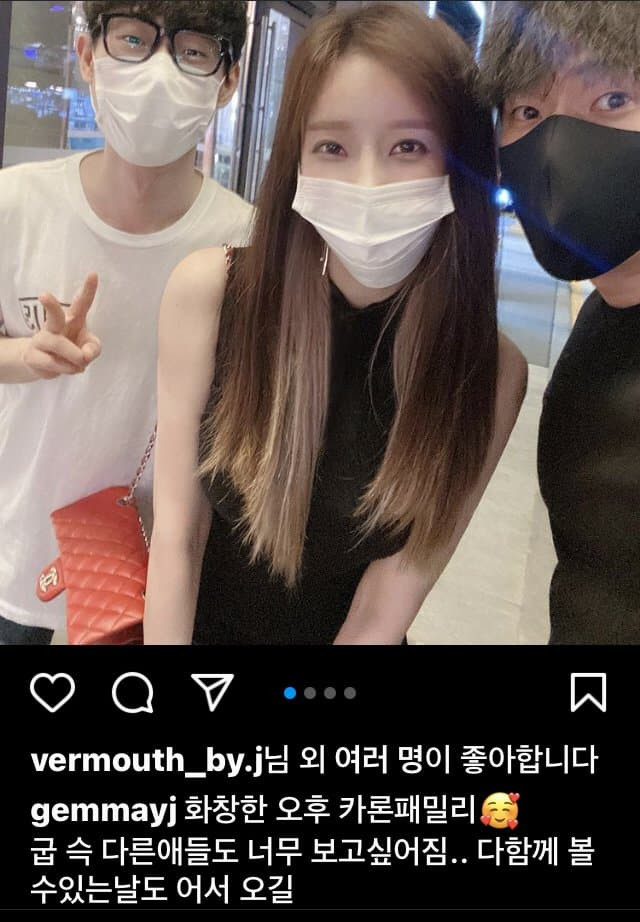Share the post with the paper plane icon
The width and height of the screenshot is (640, 922).
click(212, 691)
